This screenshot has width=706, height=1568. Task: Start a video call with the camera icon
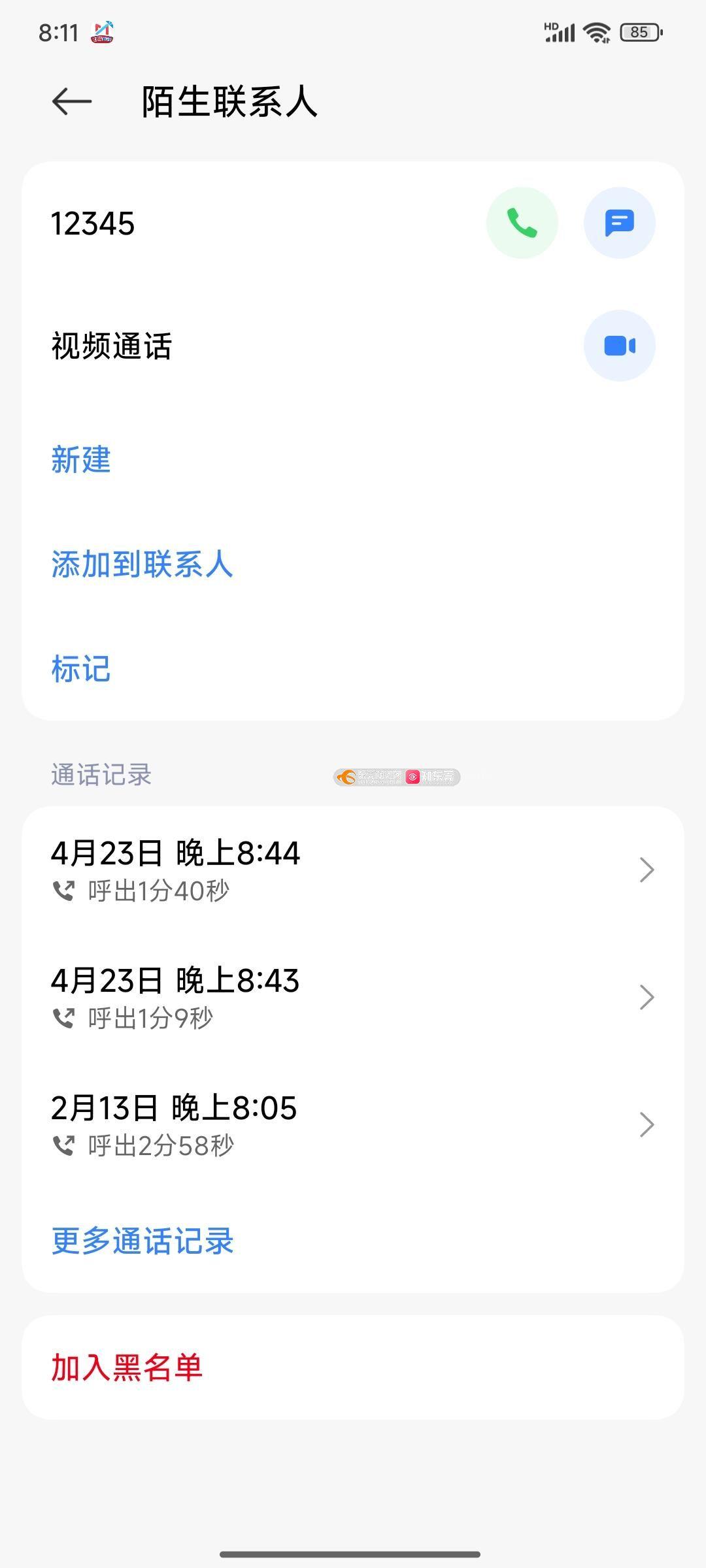(619, 346)
